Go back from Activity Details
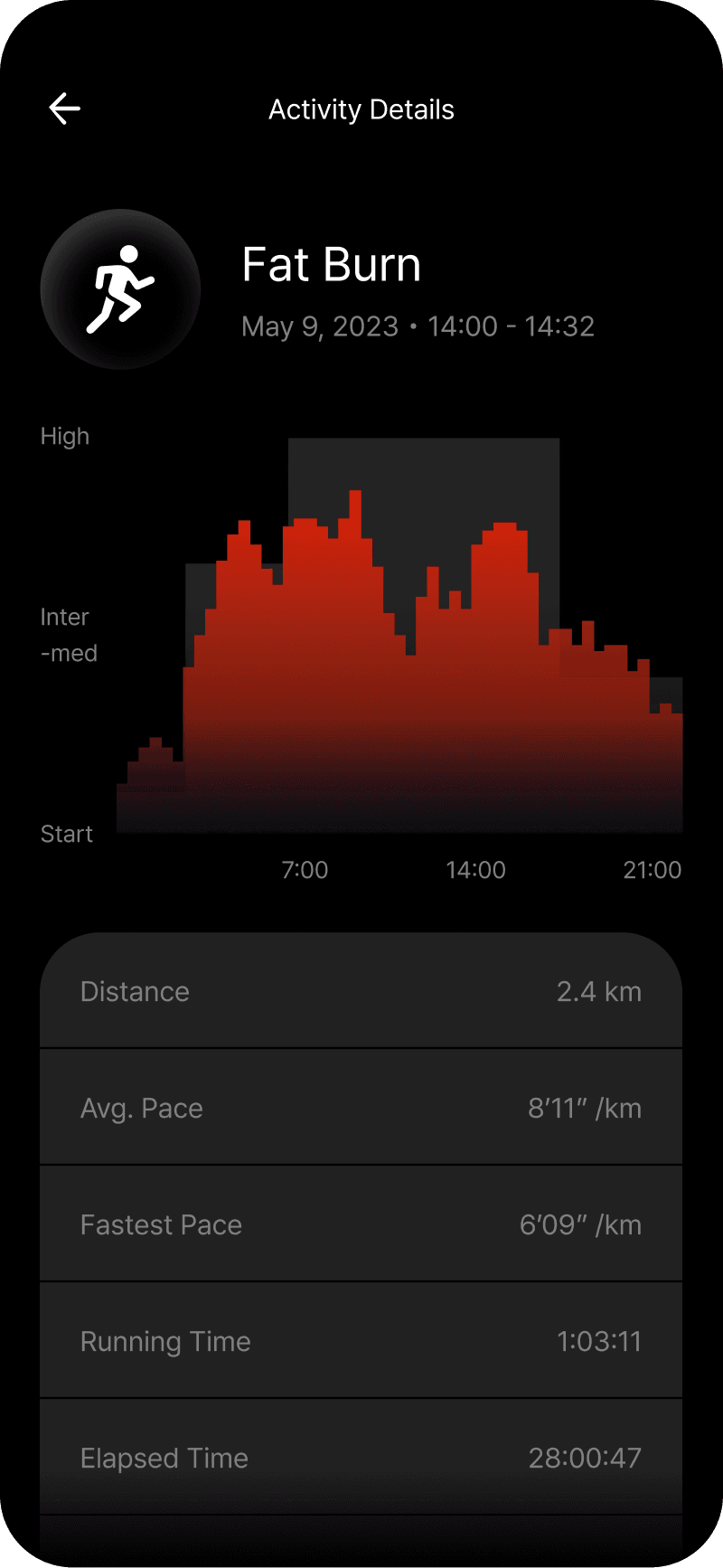 64,109
